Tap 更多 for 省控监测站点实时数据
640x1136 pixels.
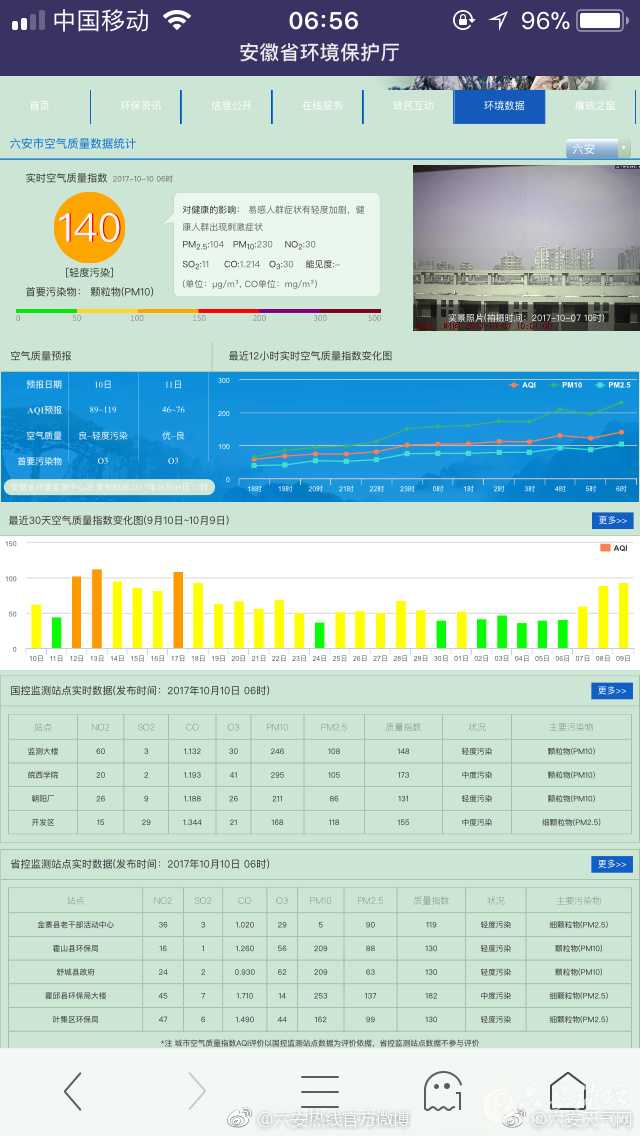pos(612,864)
